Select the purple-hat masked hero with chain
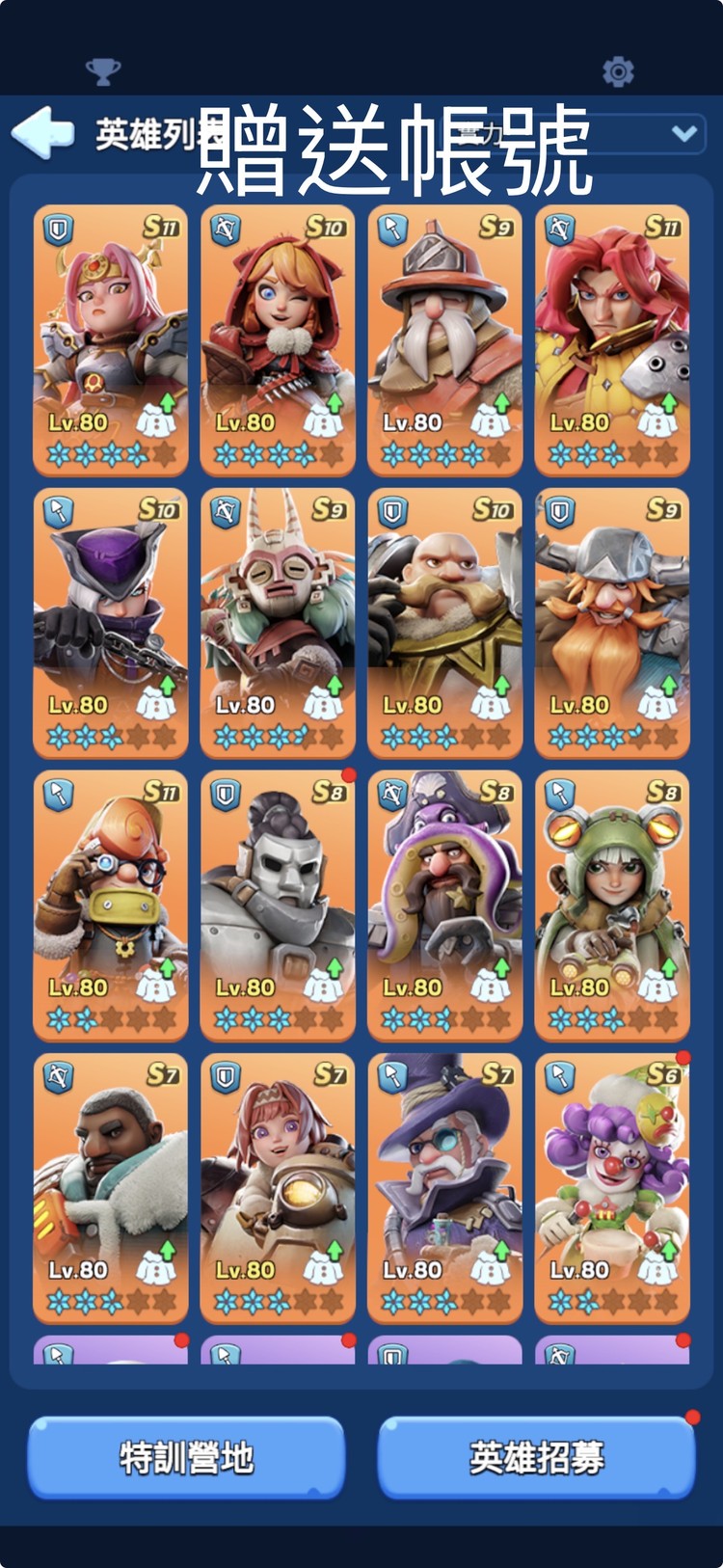The height and width of the screenshot is (1568, 723). coord(111,622)
